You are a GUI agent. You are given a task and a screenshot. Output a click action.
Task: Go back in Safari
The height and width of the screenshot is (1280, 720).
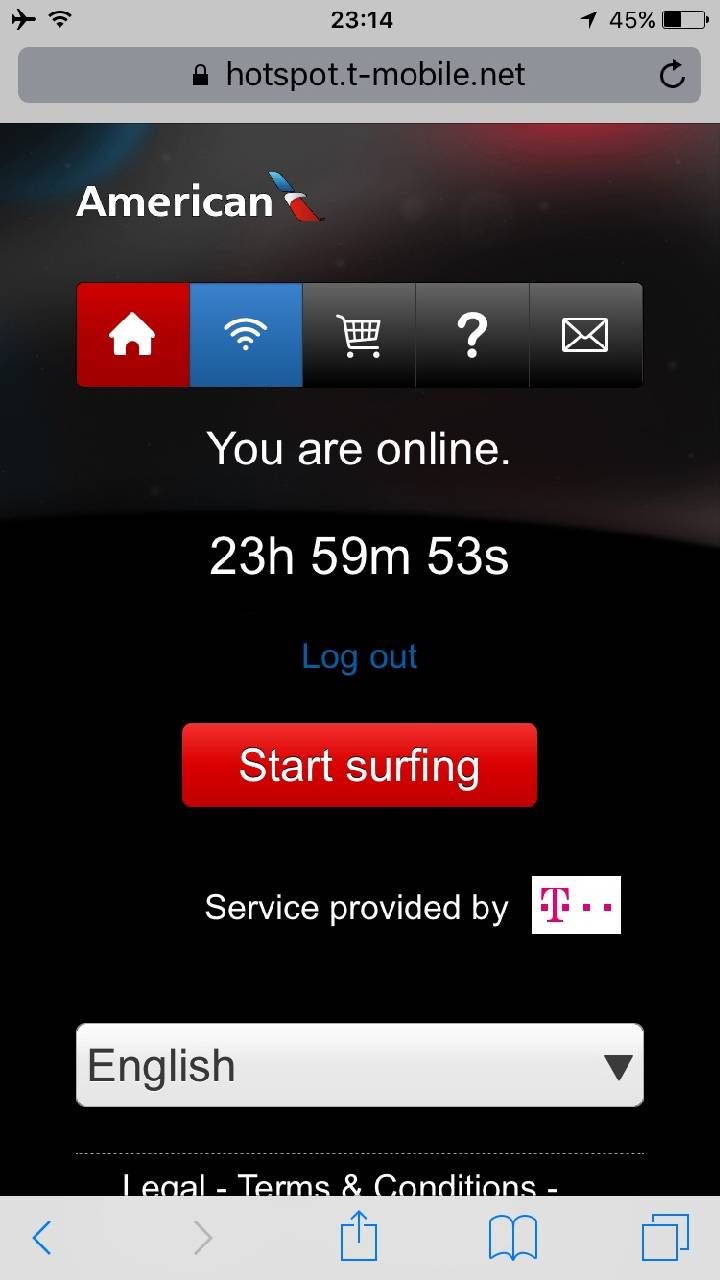[x=42, y=1238]
